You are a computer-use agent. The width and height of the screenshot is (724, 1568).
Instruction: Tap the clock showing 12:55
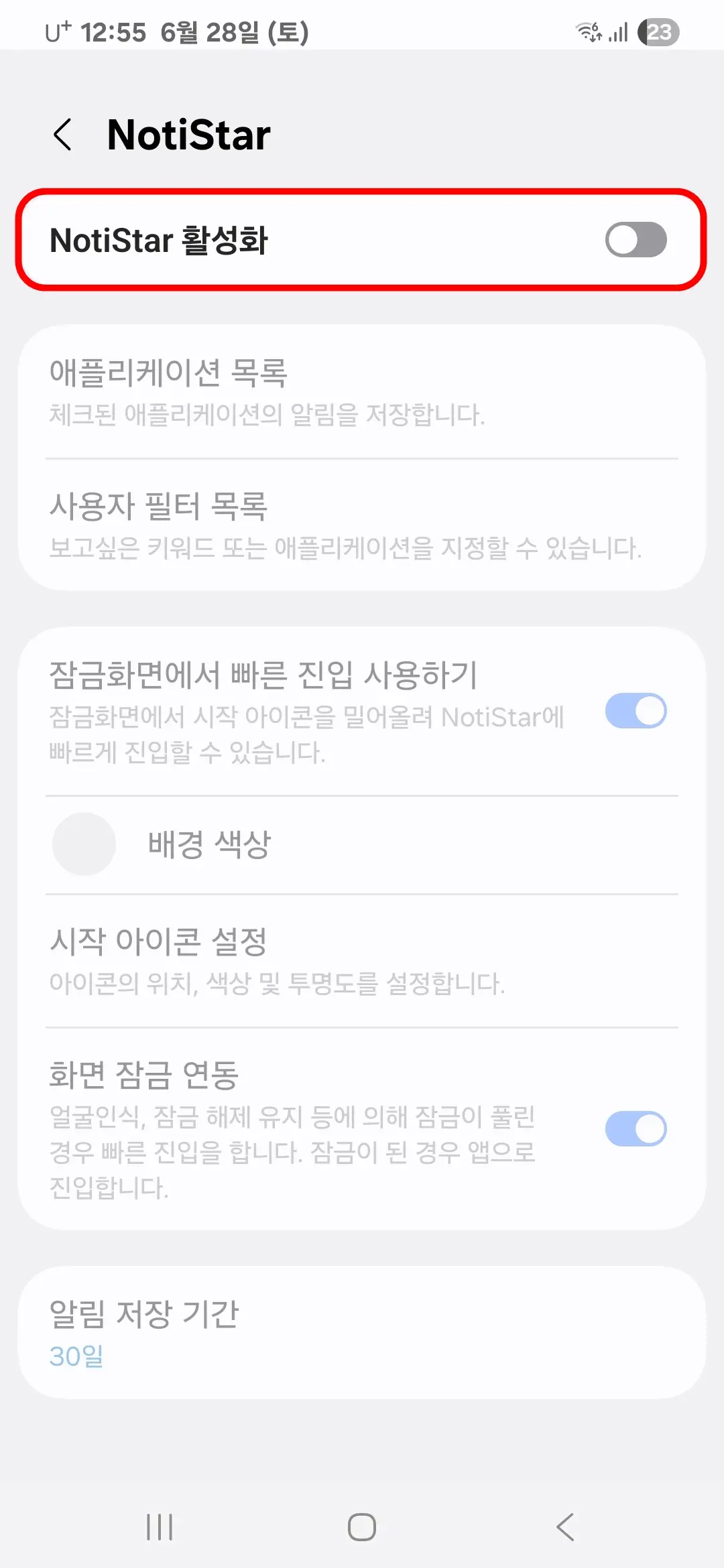114,30
